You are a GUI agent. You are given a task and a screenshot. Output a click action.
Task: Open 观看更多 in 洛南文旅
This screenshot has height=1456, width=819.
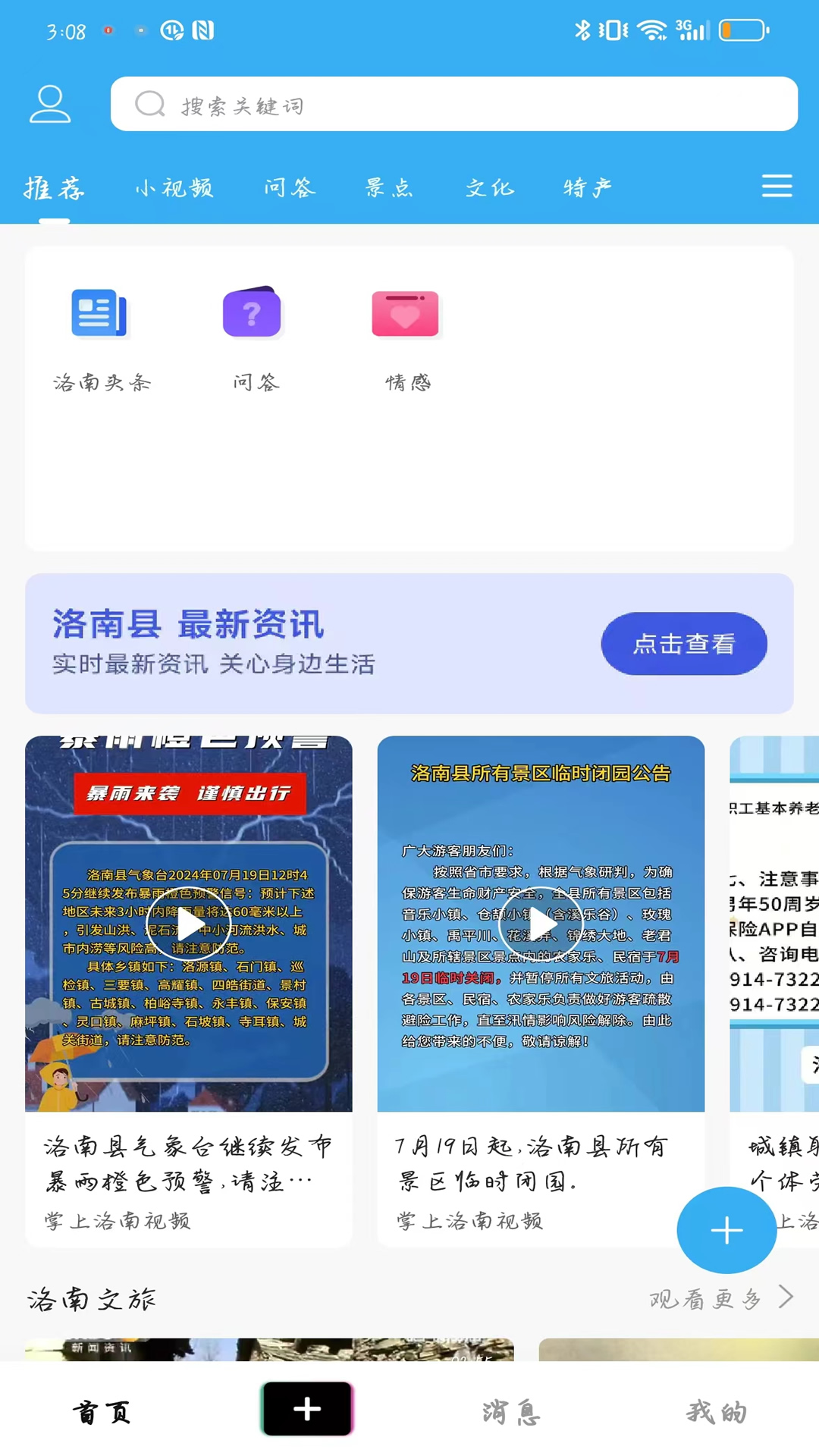(720, 1299)
